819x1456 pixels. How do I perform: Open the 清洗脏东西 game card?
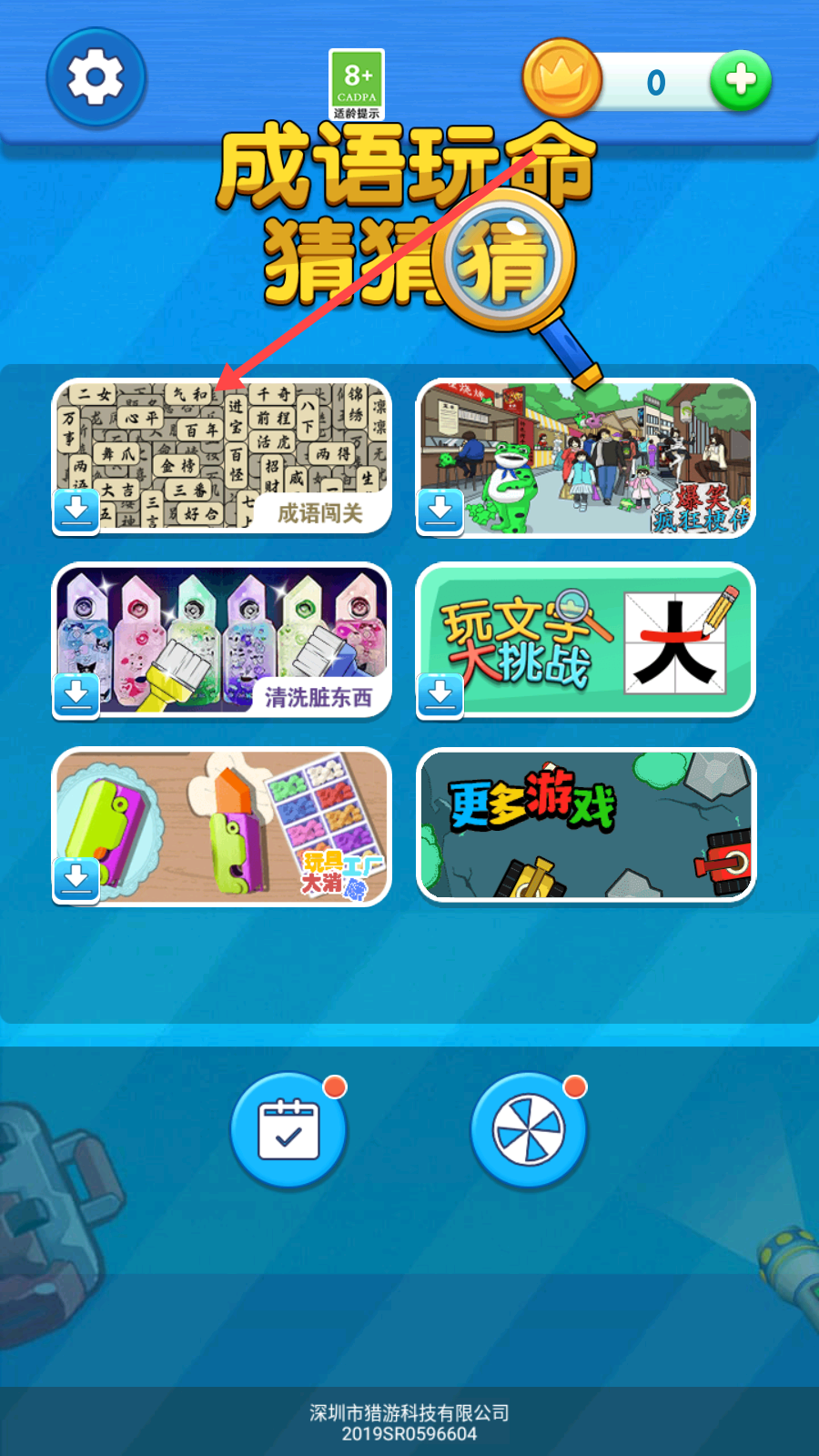[x=222, y=641]
